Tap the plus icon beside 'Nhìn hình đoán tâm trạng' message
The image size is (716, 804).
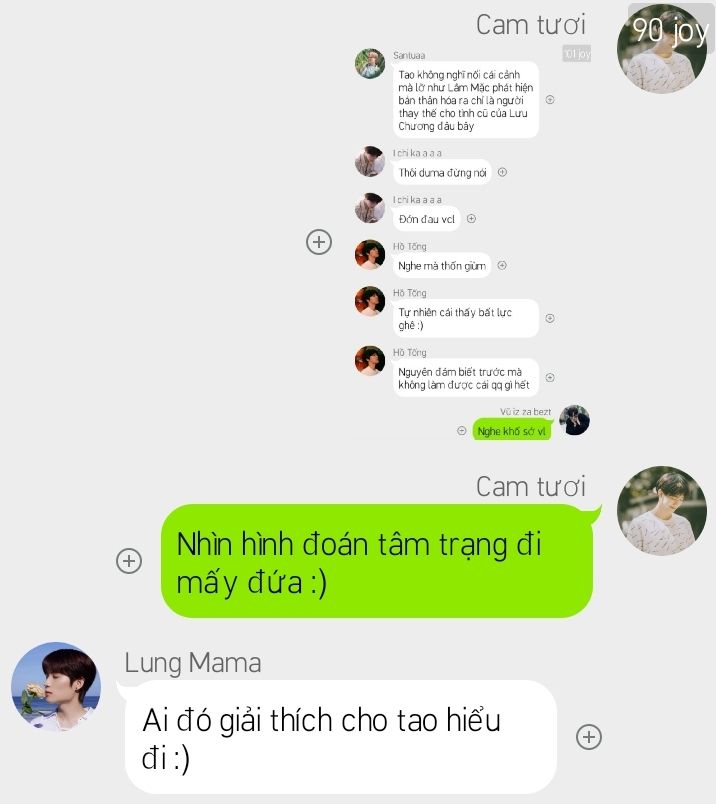pos(129,561)
